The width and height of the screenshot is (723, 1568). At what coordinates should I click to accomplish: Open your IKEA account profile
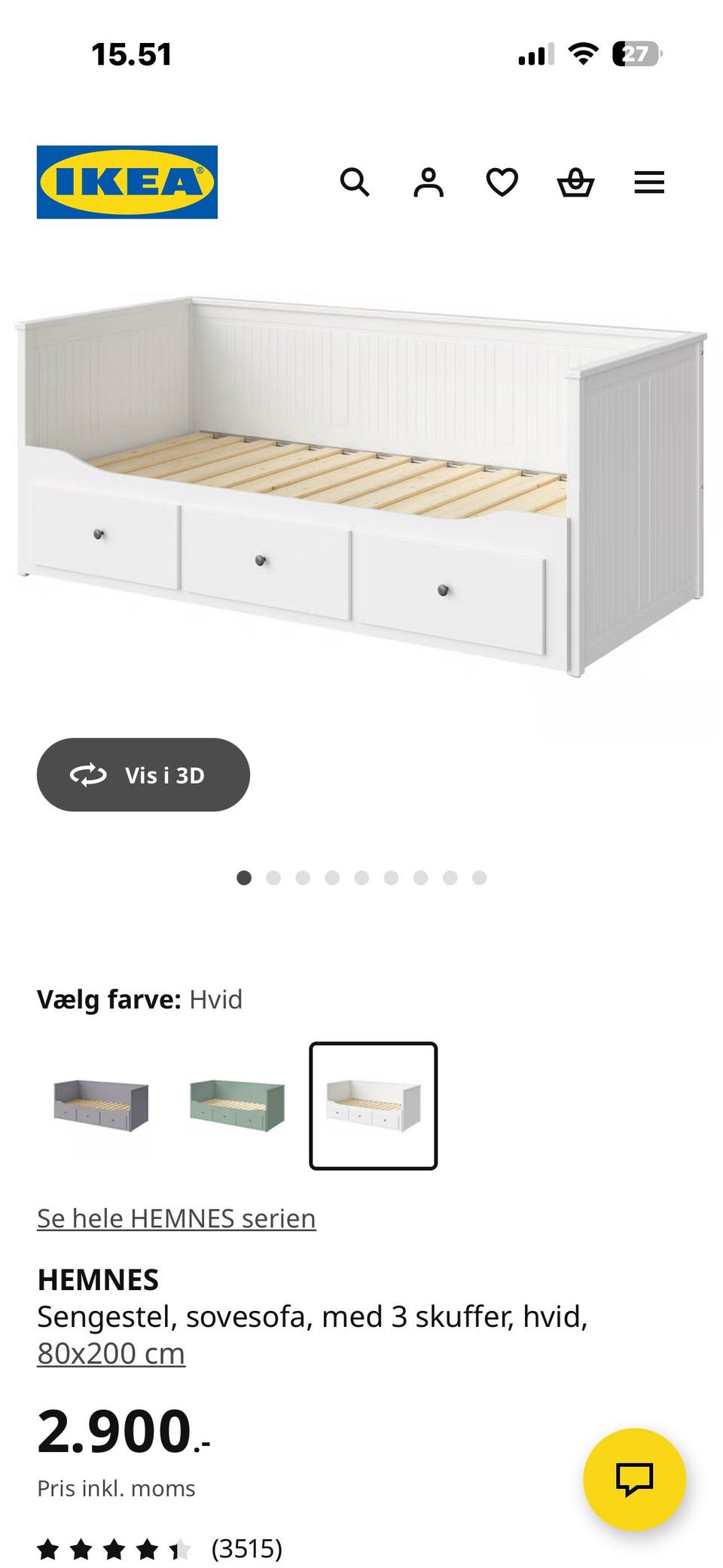click(428, 182)
